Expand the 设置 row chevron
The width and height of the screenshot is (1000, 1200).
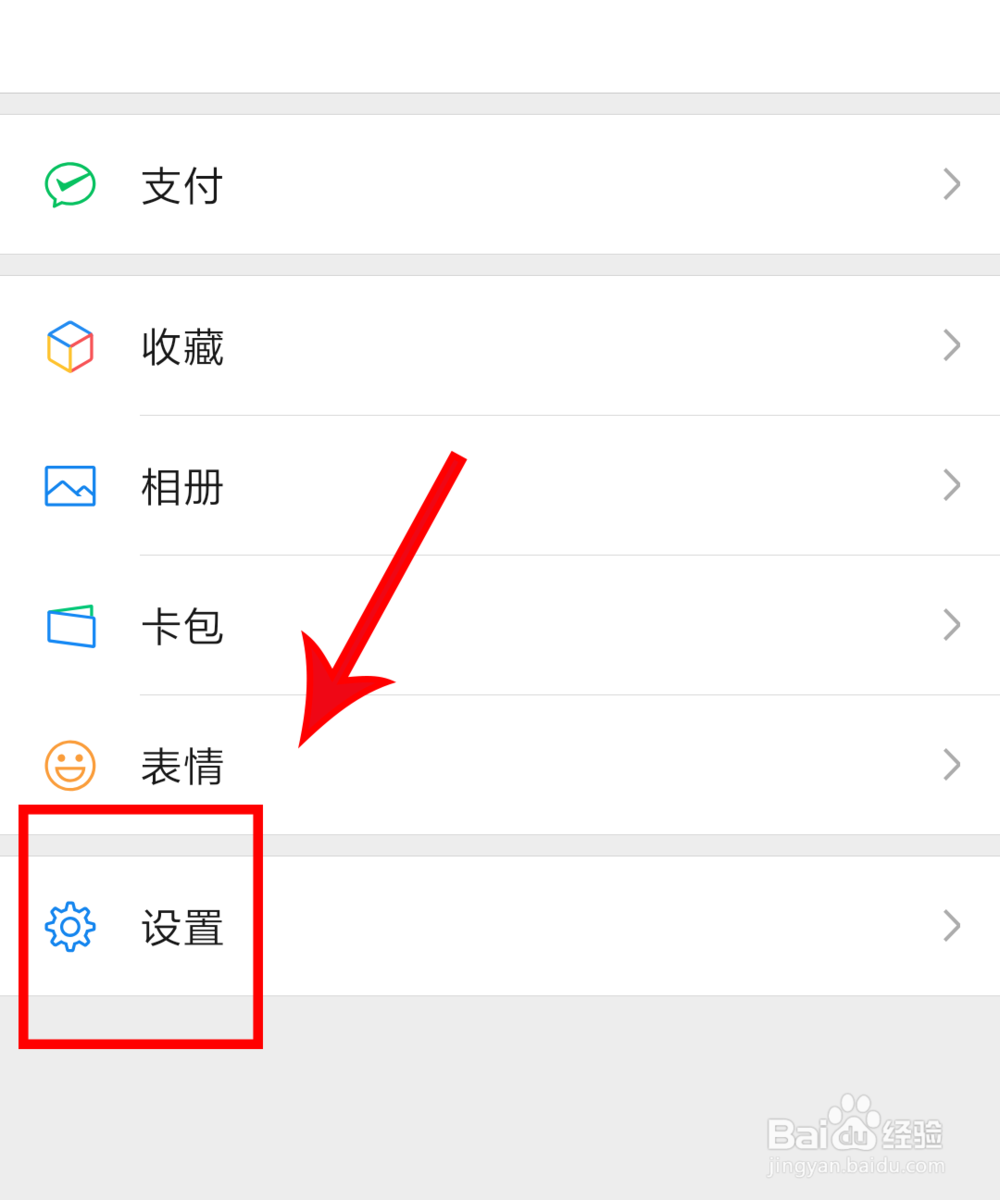point(951,927)
